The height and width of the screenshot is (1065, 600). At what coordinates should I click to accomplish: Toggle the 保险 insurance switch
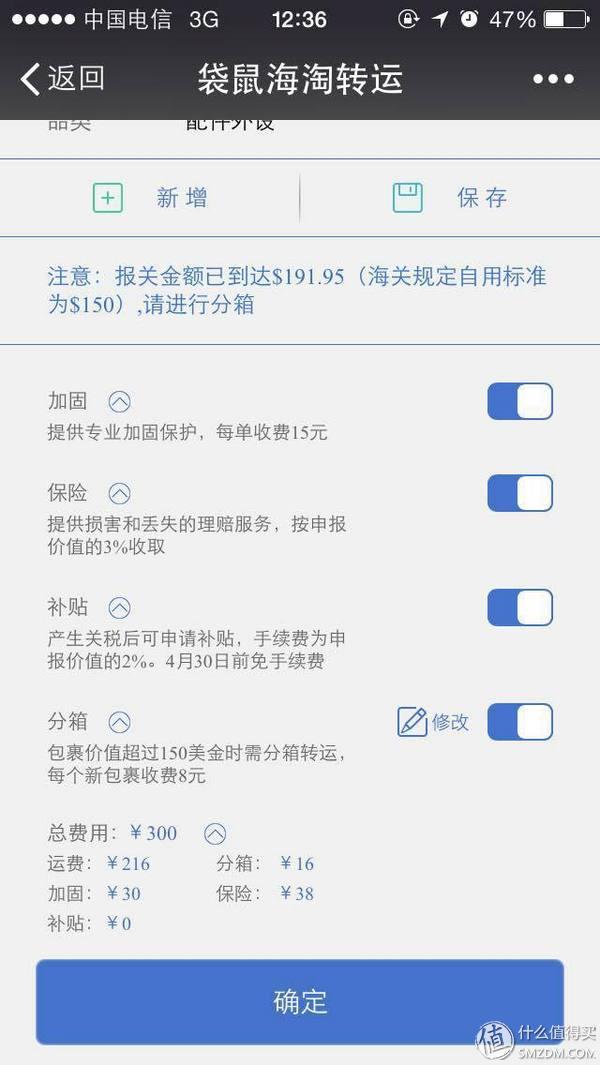(520, 493)
